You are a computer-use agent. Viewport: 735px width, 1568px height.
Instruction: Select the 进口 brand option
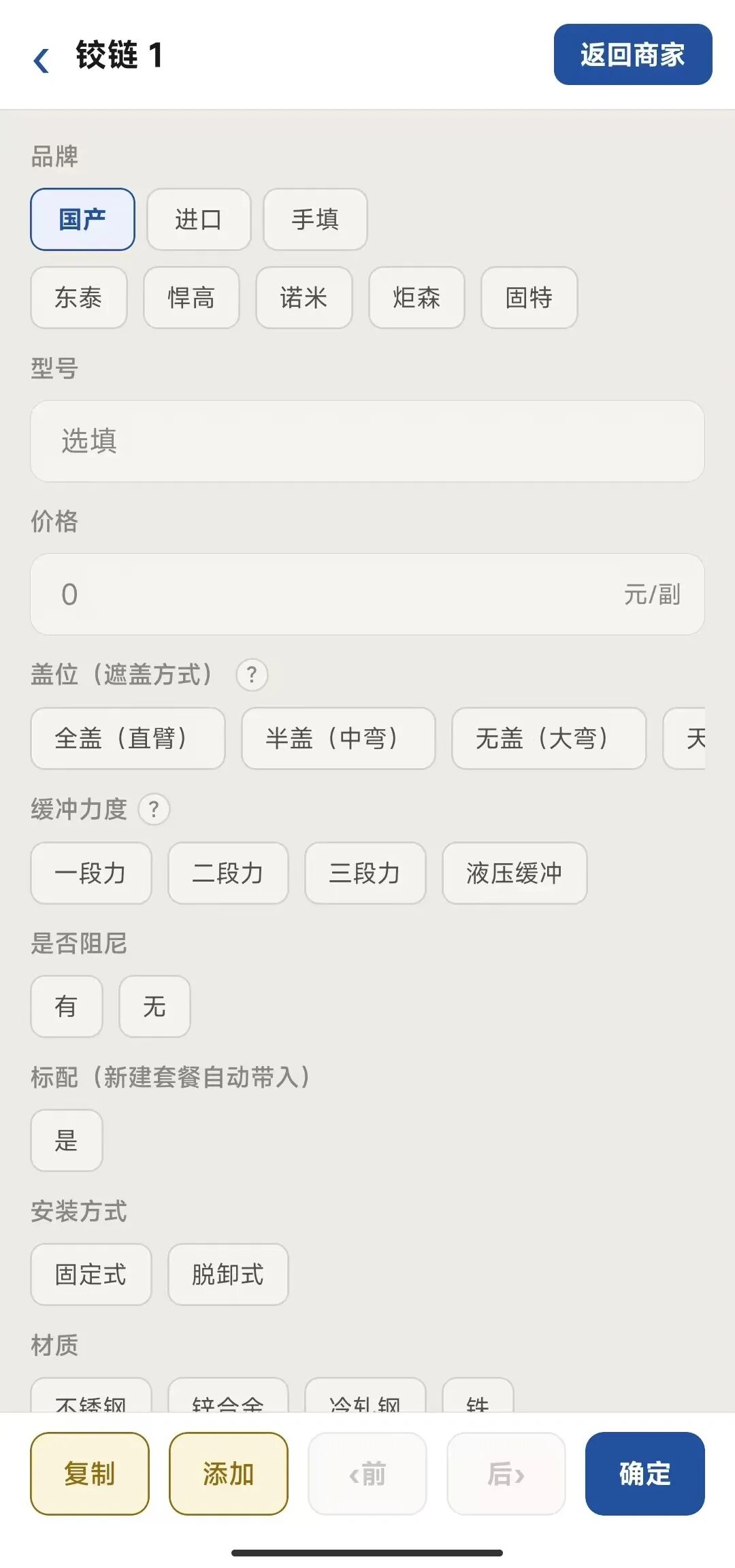pyautogui.click(x=199, y=218)
